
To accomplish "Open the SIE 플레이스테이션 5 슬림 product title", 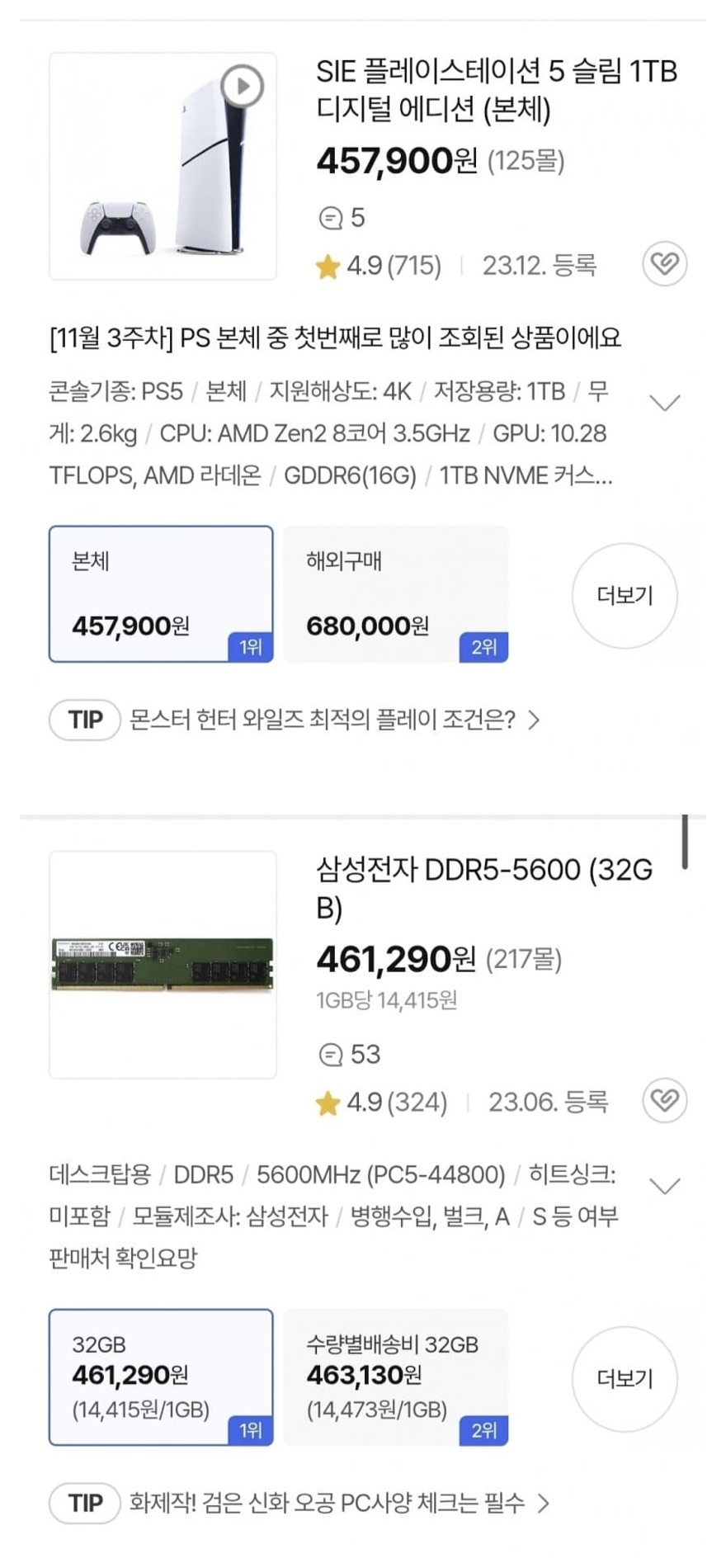I will click(x=496, y=91).
